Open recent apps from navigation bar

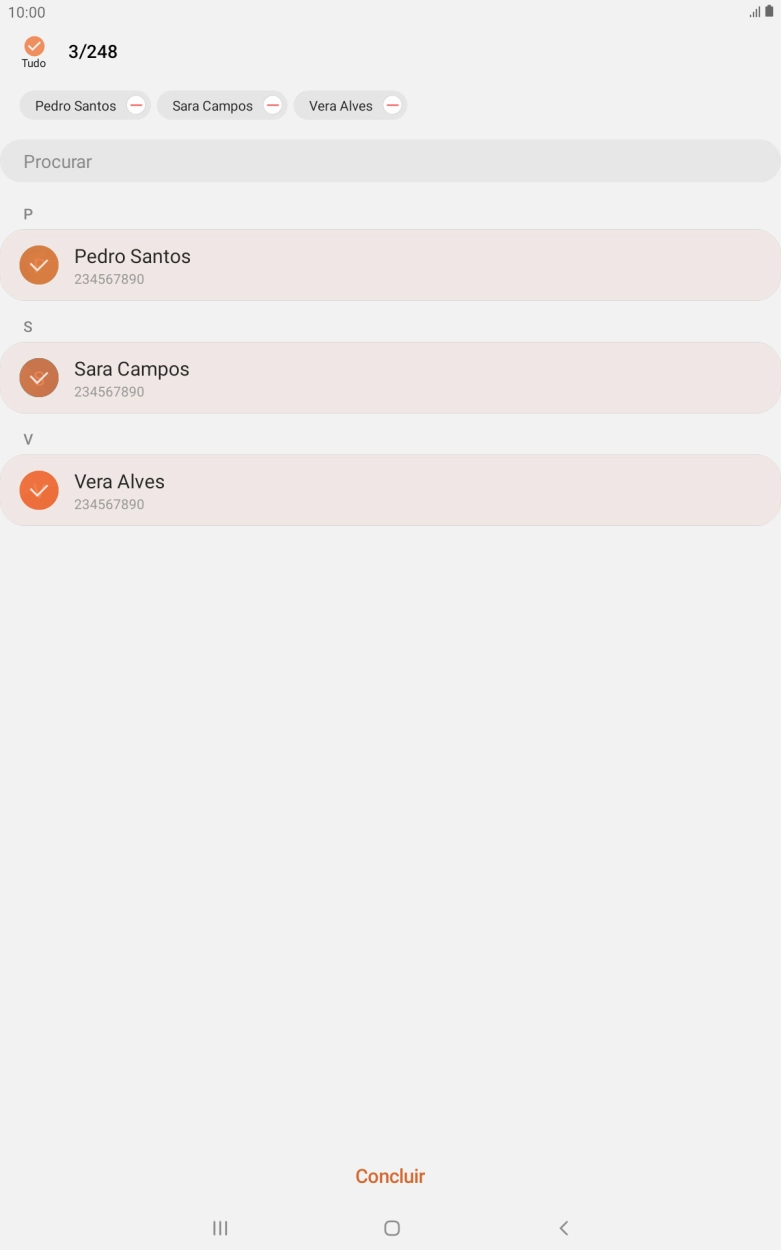pyautogui.click(x=220, y=1228)
